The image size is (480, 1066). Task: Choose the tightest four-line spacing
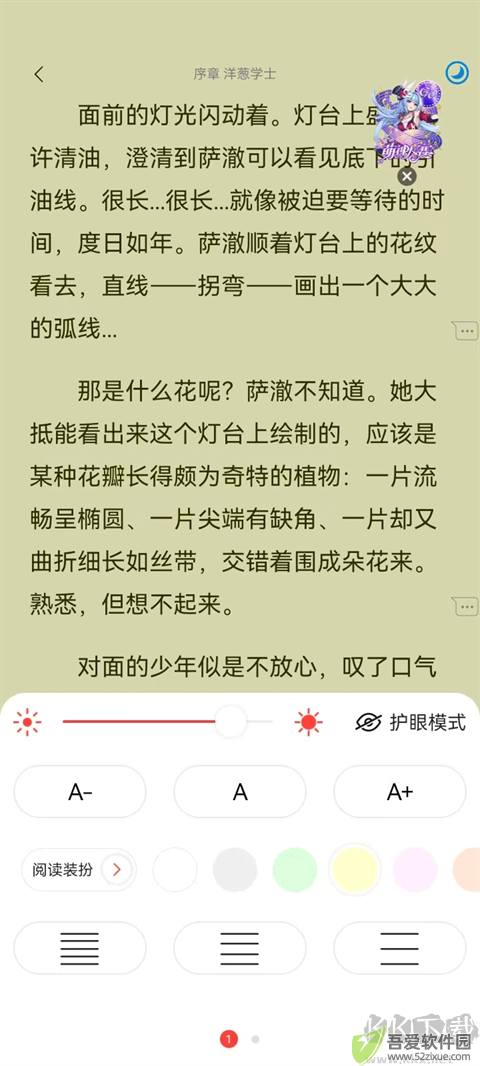(x=80, y=948)
